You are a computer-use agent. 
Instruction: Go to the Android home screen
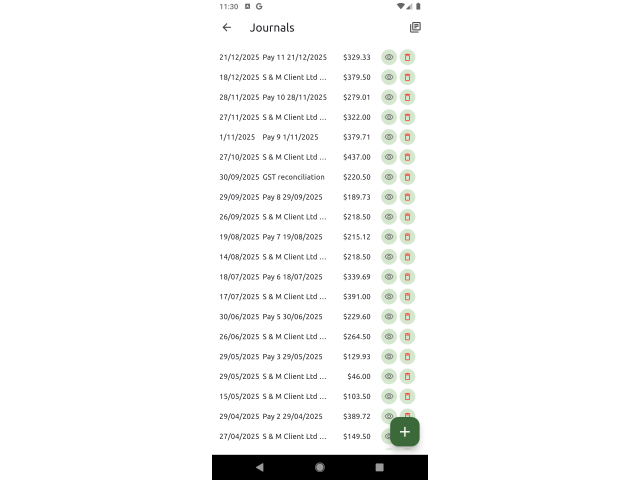point(320,467)
